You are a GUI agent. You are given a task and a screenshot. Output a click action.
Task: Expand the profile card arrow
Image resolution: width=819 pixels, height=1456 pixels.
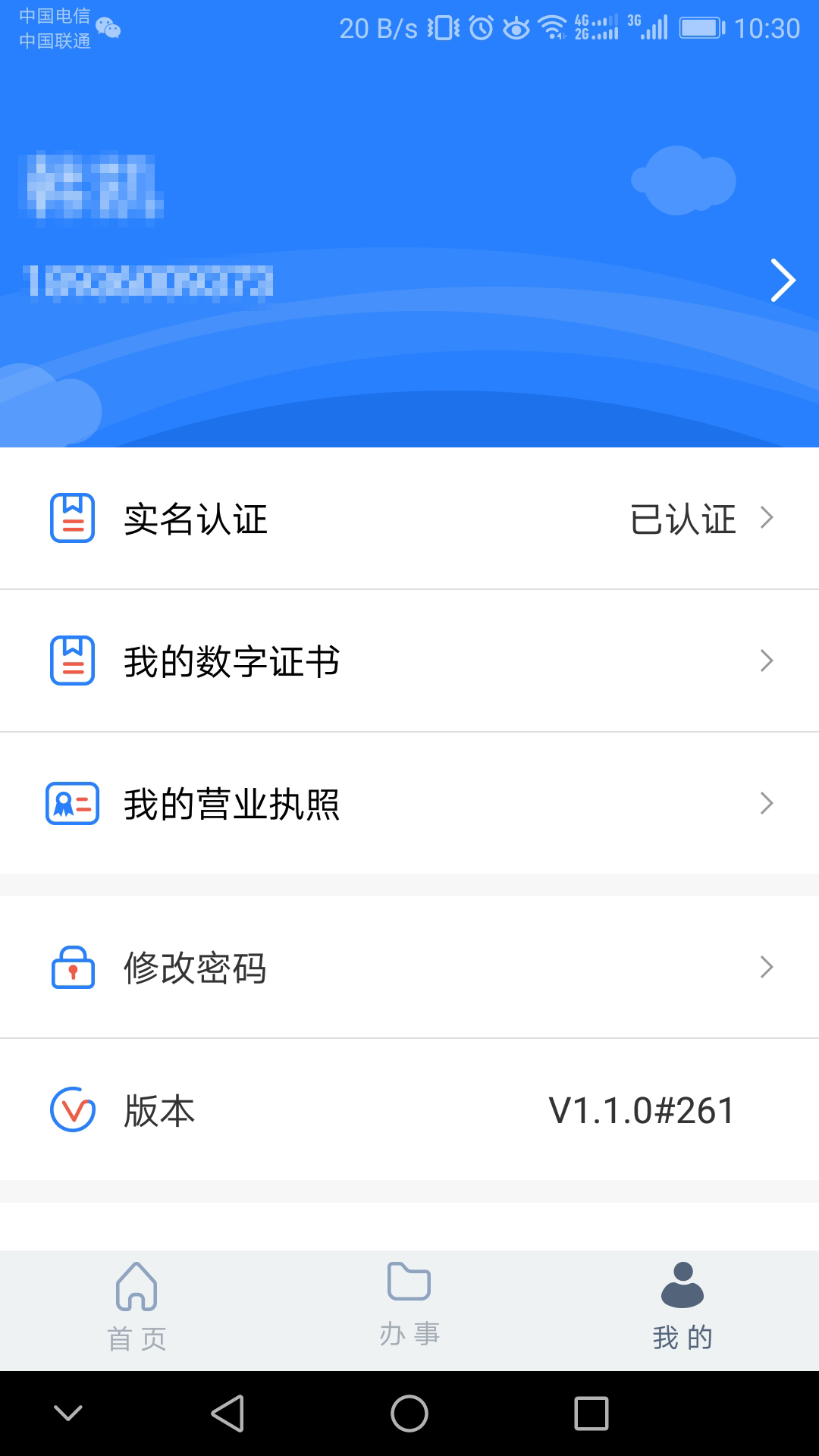pyautogui.click(x=784, y=281)
